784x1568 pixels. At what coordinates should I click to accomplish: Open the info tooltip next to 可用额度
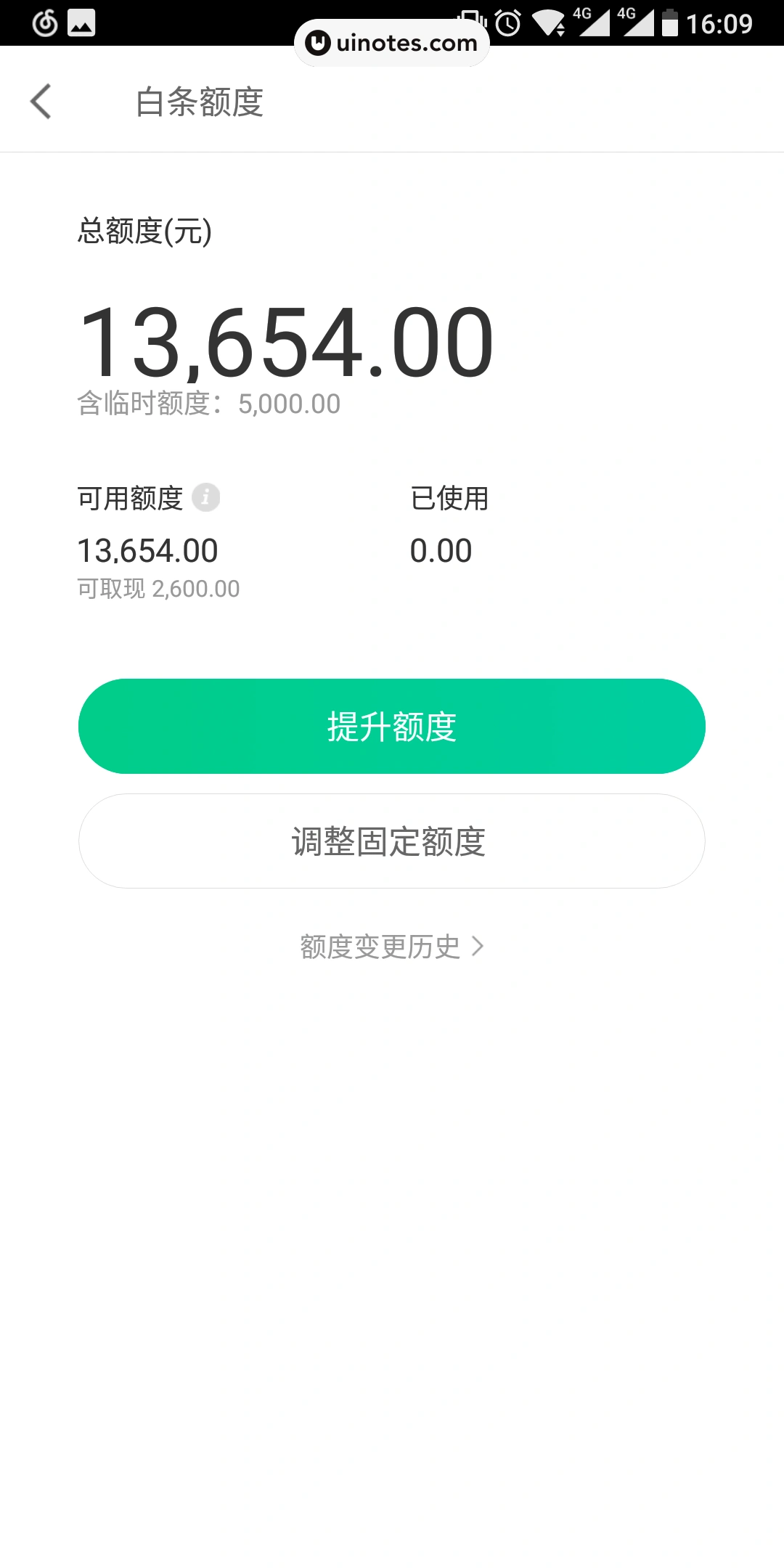click(207, 497)
